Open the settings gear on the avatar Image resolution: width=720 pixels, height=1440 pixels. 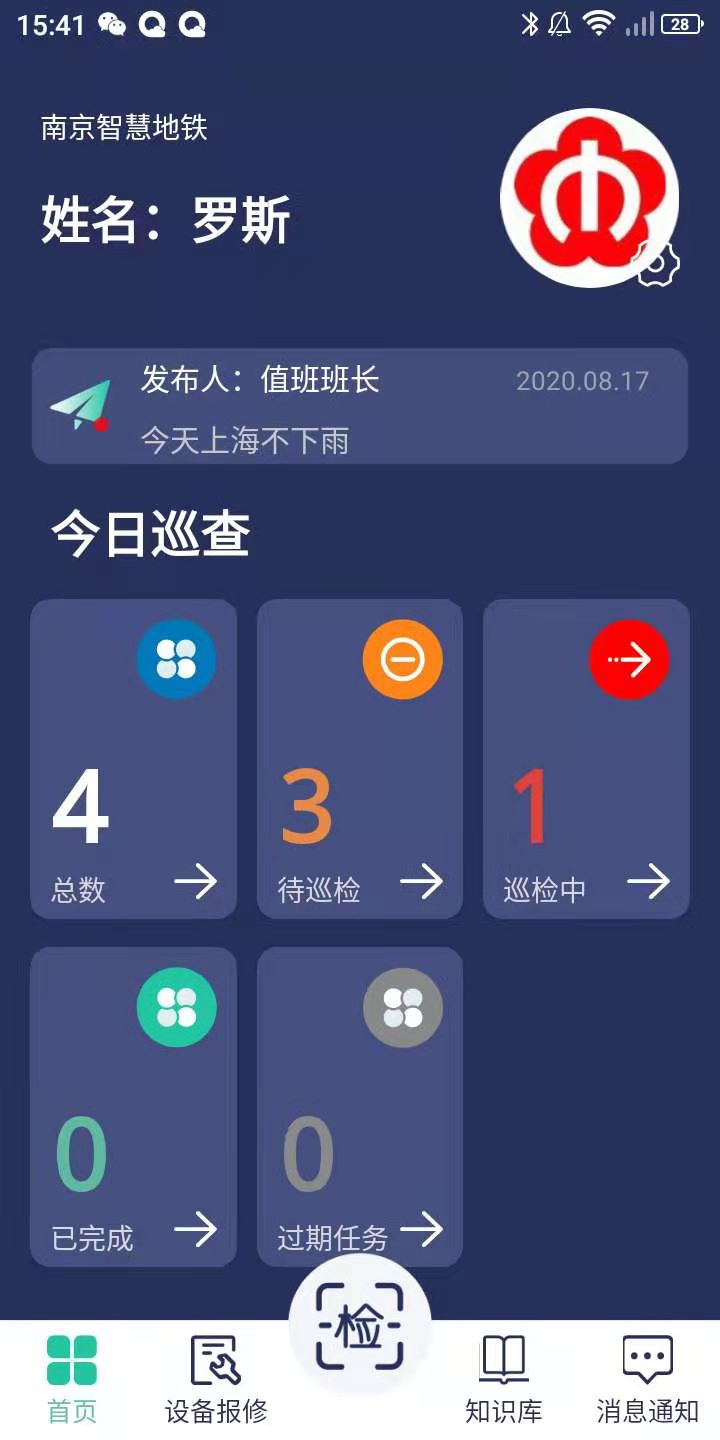click(657, 264)
